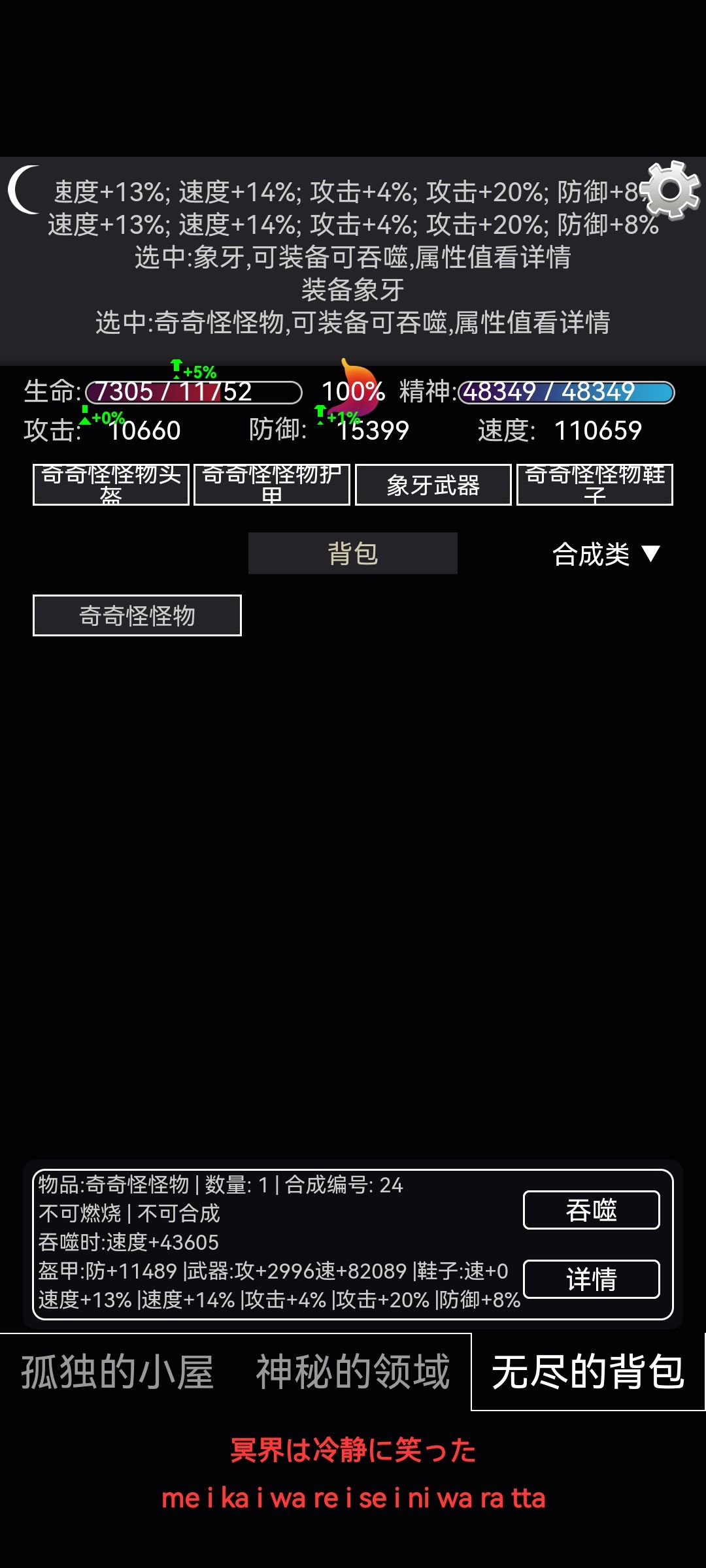Switch to the 神秘的领域 tab
The image size is (706, 1568).
pyautogui.click(x=353, y=1372)
